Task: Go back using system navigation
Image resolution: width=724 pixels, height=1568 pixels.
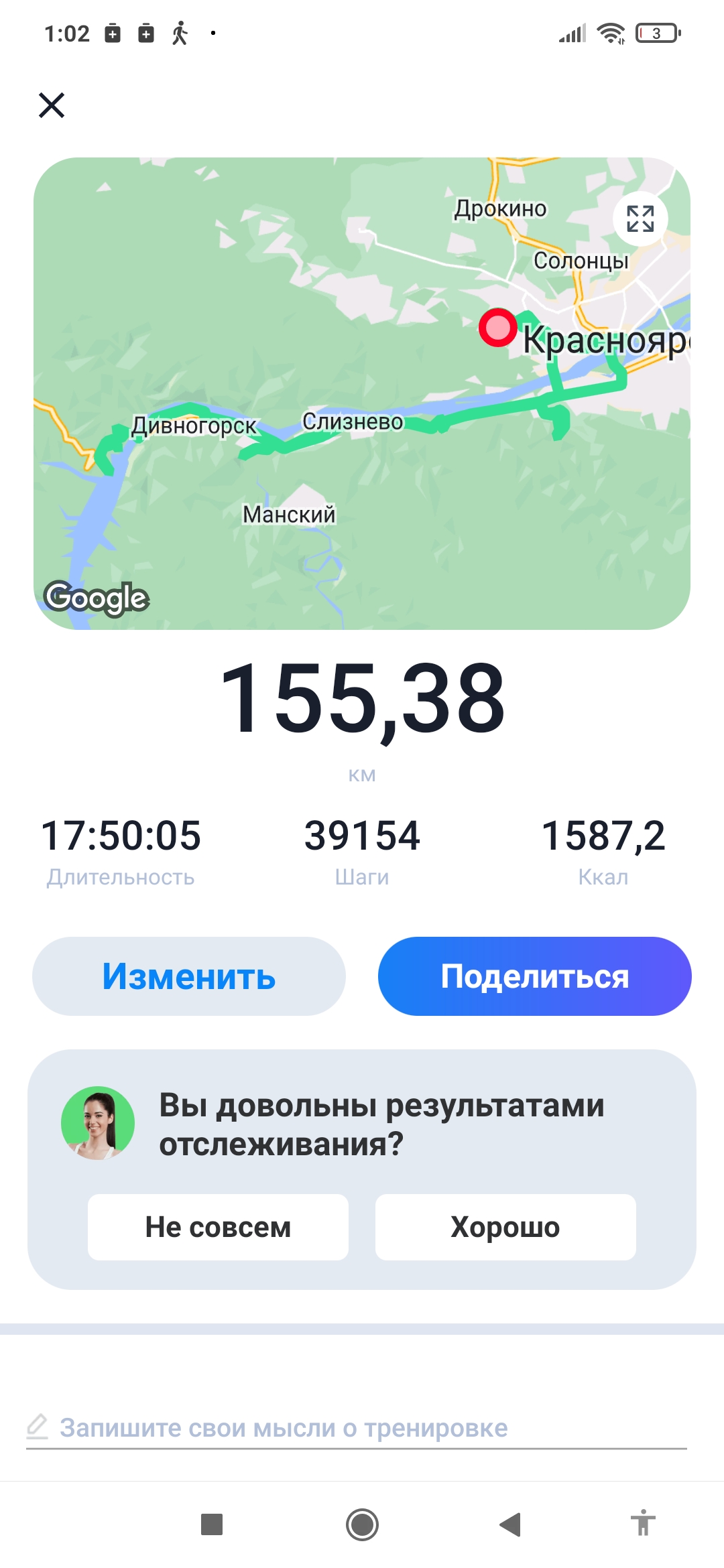Action: 511,1524
